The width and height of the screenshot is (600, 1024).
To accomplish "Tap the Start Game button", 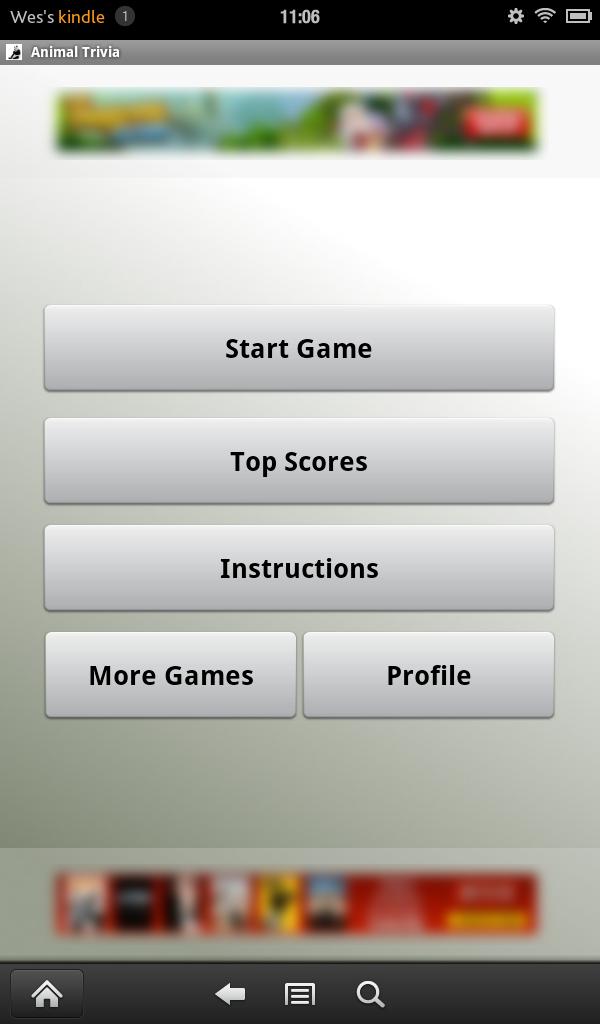I will click(x=299, y=348).
